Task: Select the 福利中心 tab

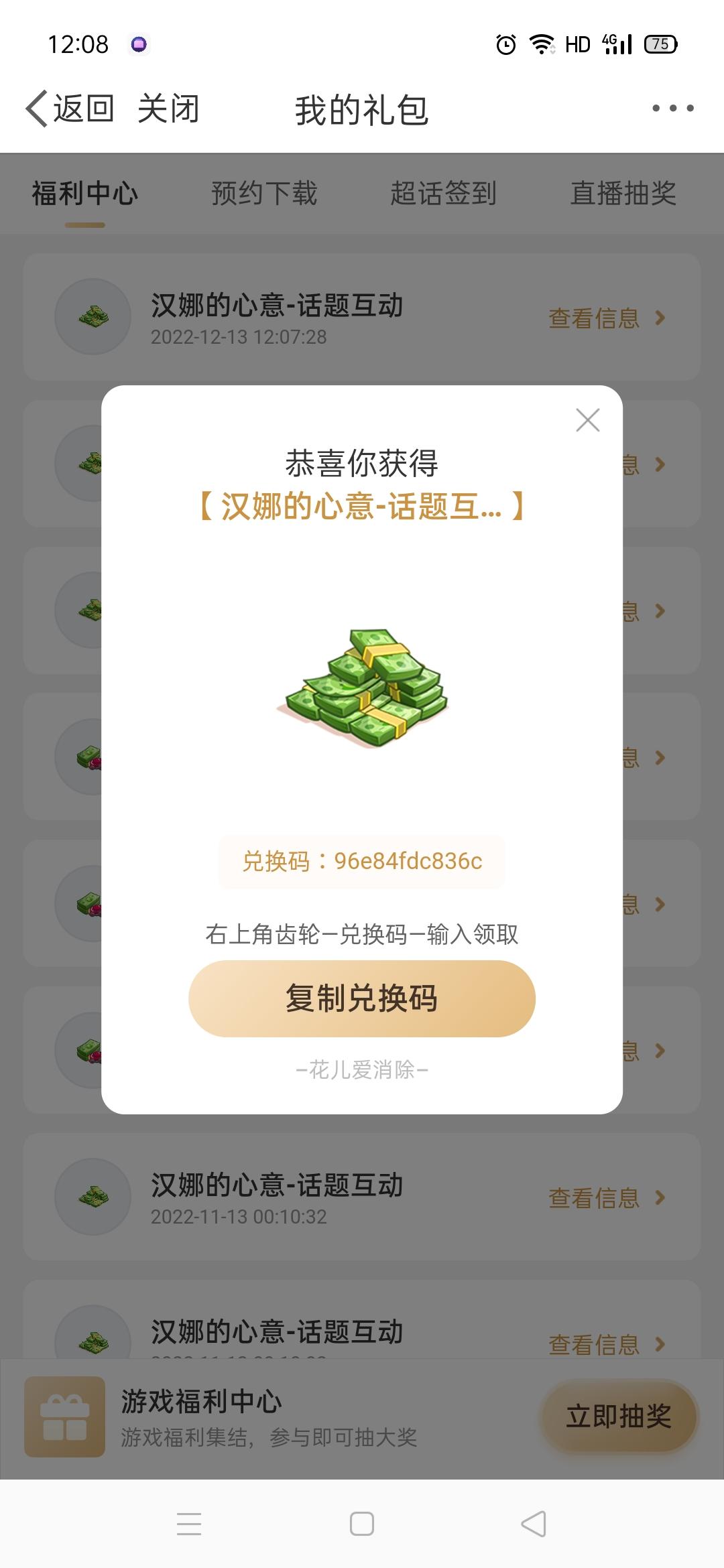Action: [x=85, y=193]
